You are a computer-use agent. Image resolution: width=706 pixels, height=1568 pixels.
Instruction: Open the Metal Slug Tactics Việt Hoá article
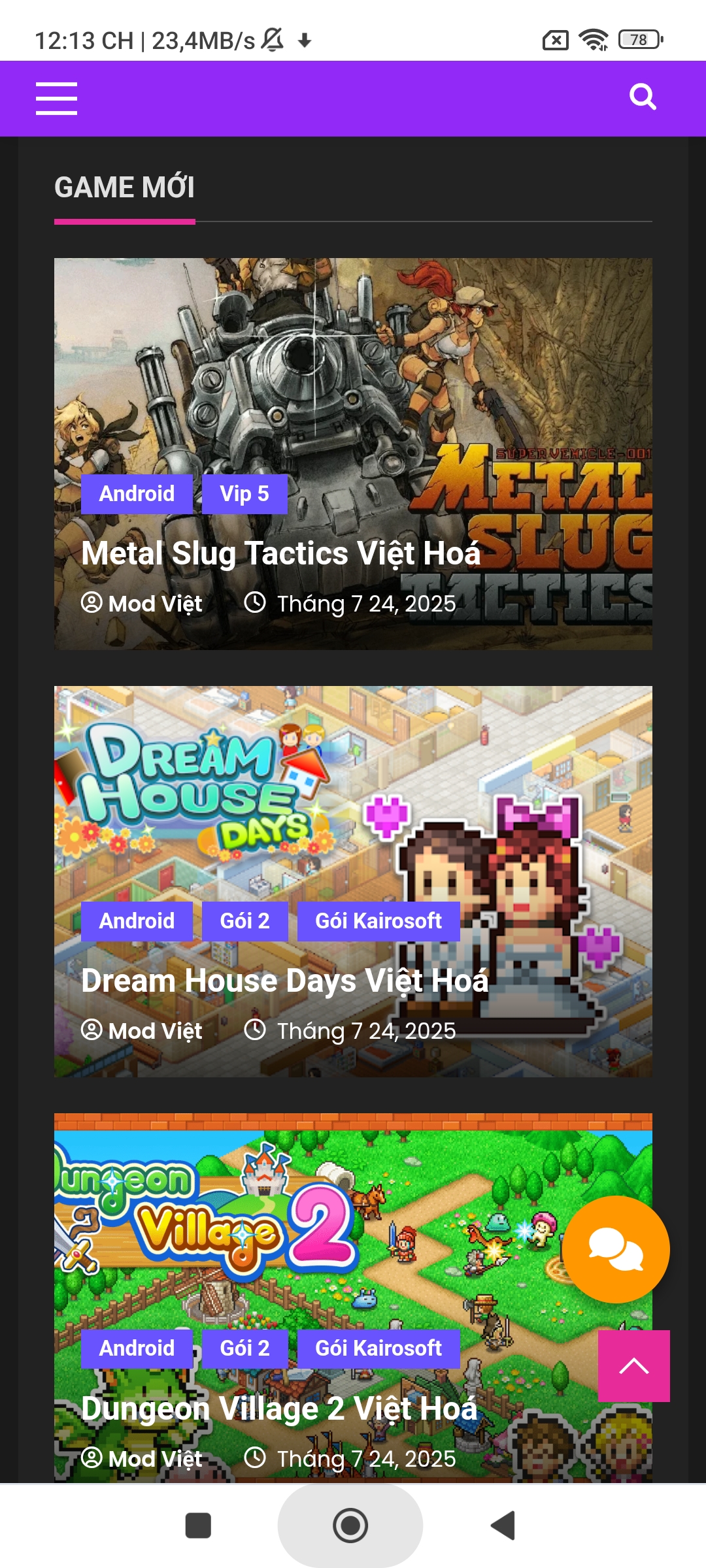coord(281,554)
